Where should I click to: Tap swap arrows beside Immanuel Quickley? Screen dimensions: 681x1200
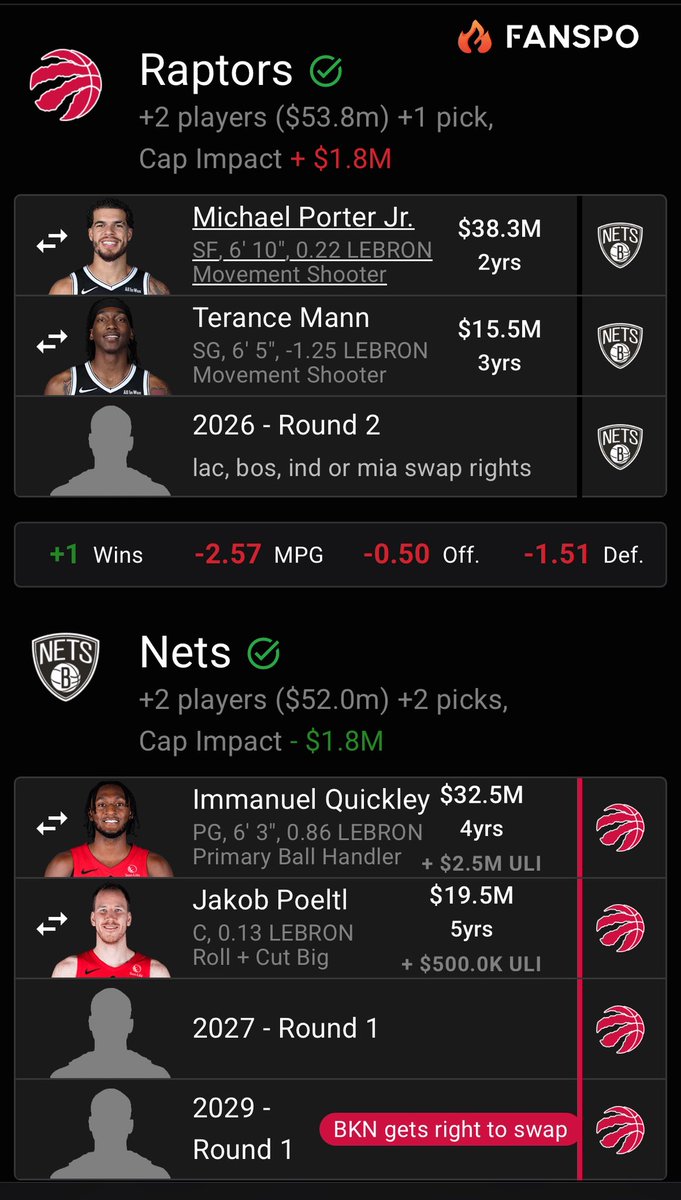coord(52,824)
